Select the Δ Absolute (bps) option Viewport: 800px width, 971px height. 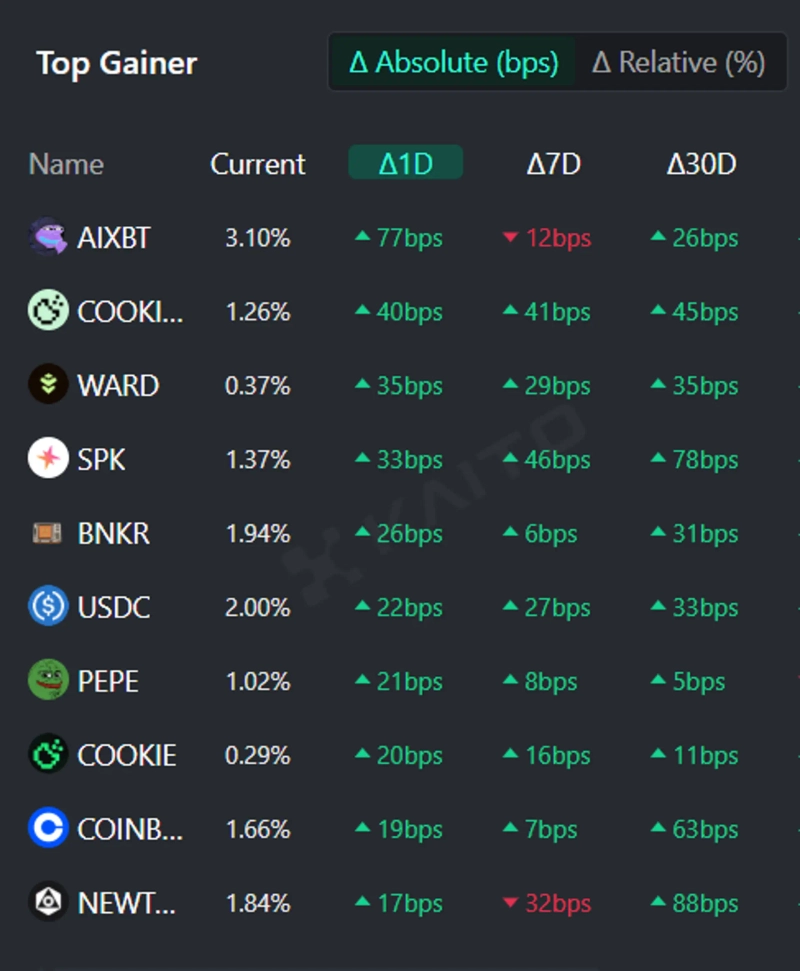pos(453,63)
